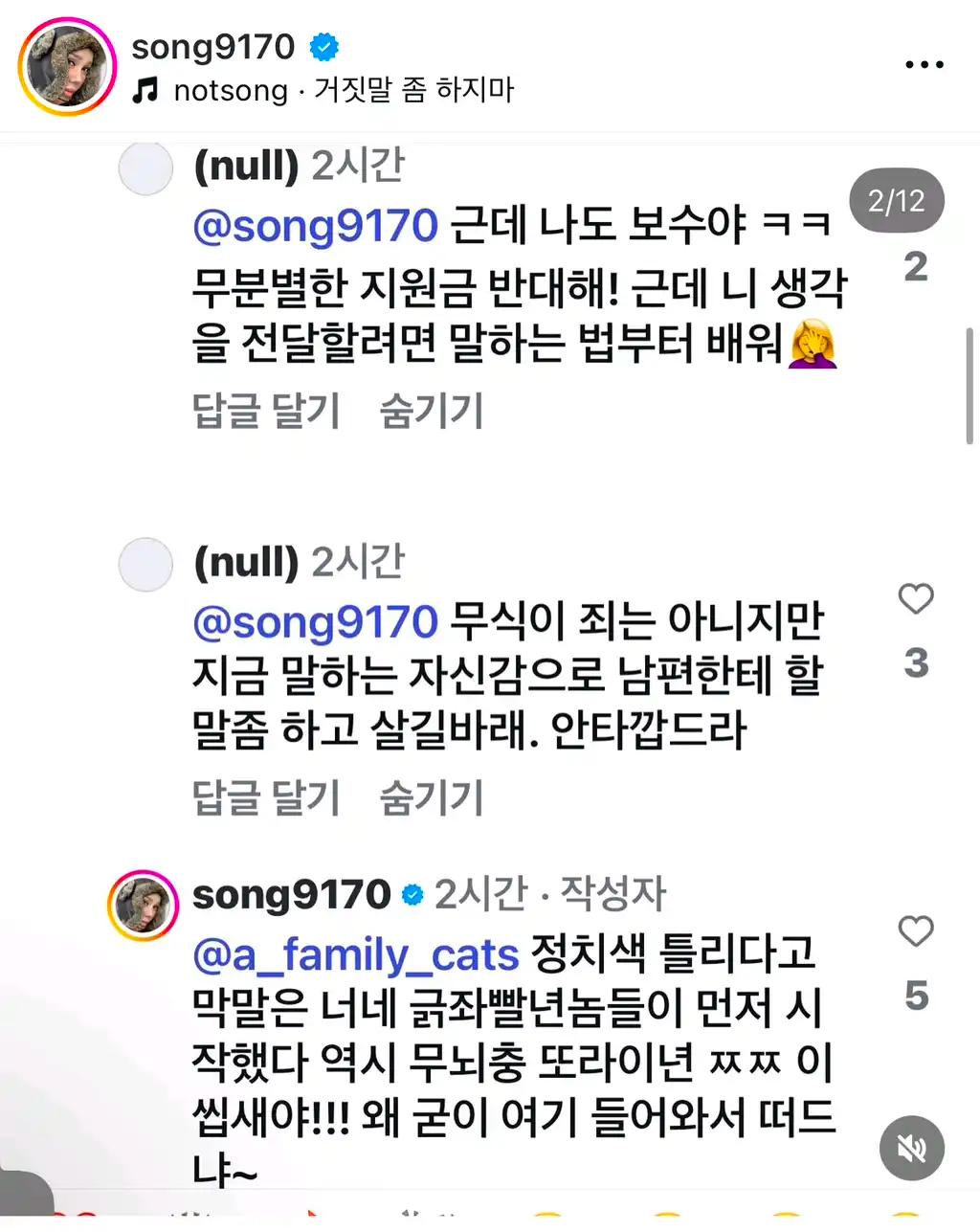Tap the first (null) commenter's avatar
980x1232 pixels.
(145, 168)
